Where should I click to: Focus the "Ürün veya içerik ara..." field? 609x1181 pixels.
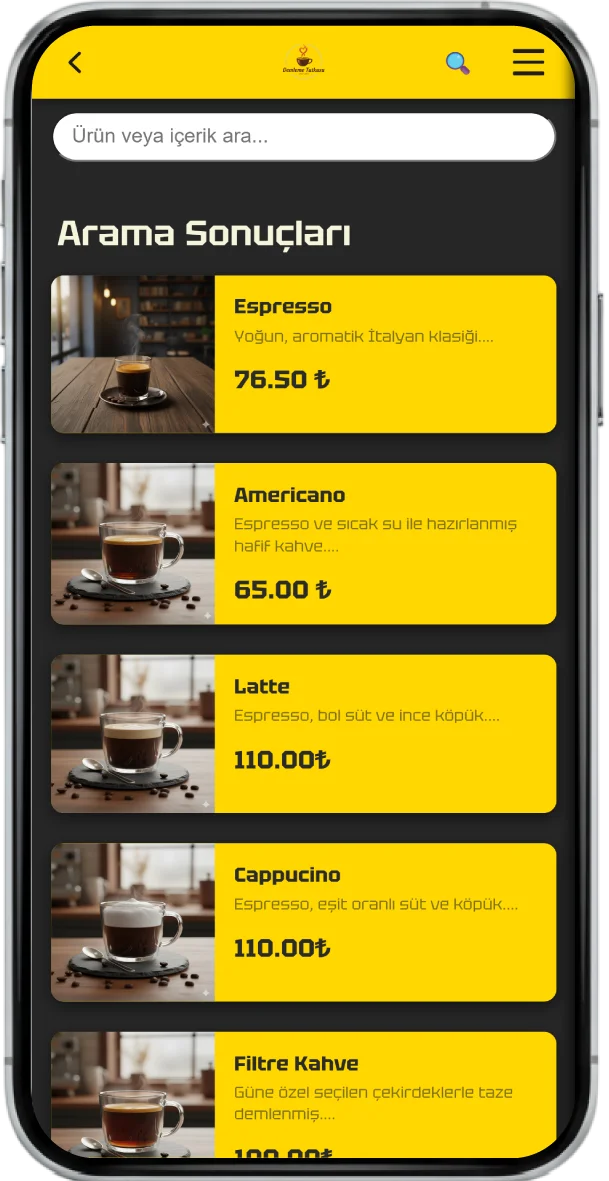click(303, 137)
